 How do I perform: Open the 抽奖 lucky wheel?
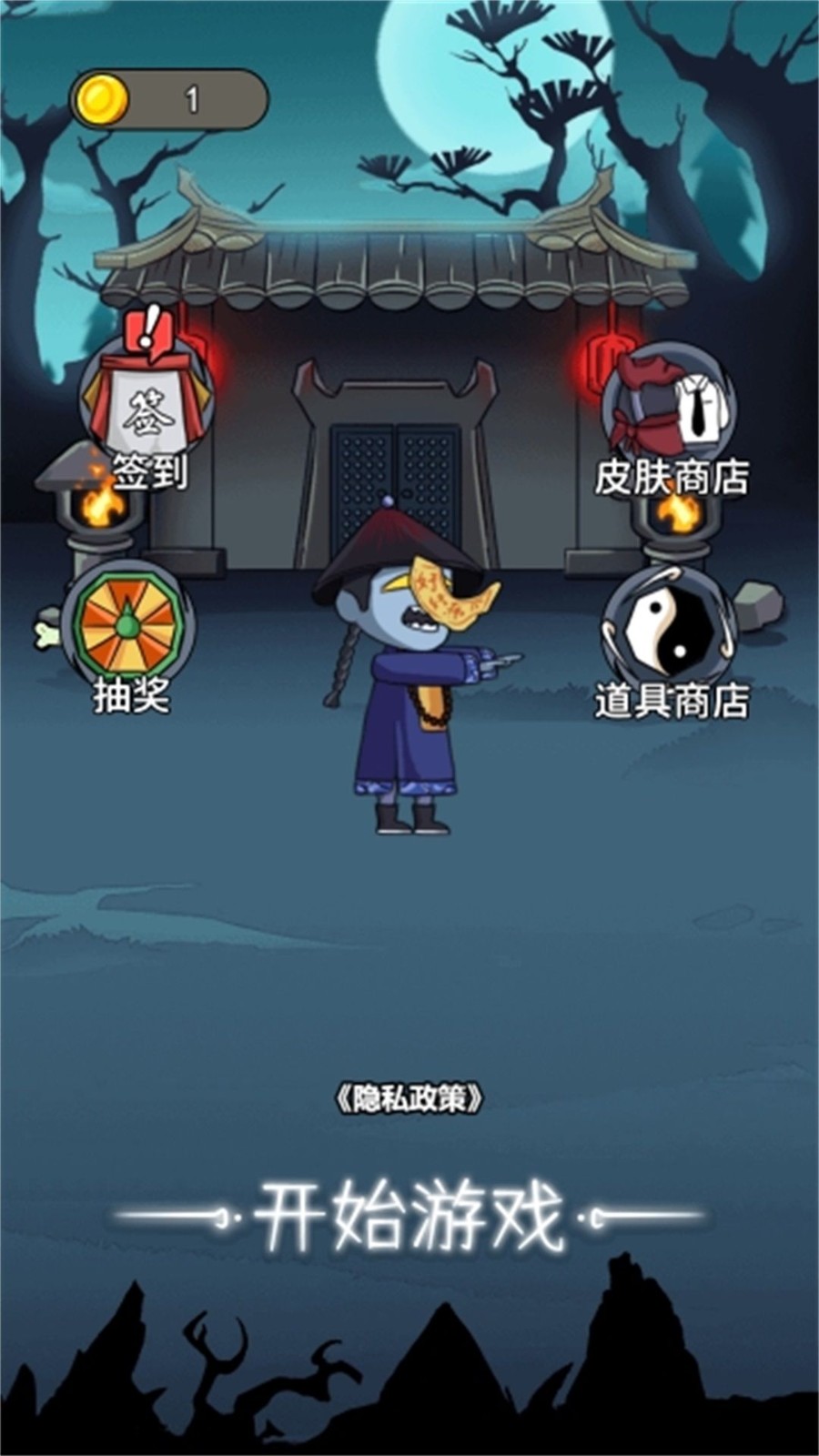(x=129, y=637)
